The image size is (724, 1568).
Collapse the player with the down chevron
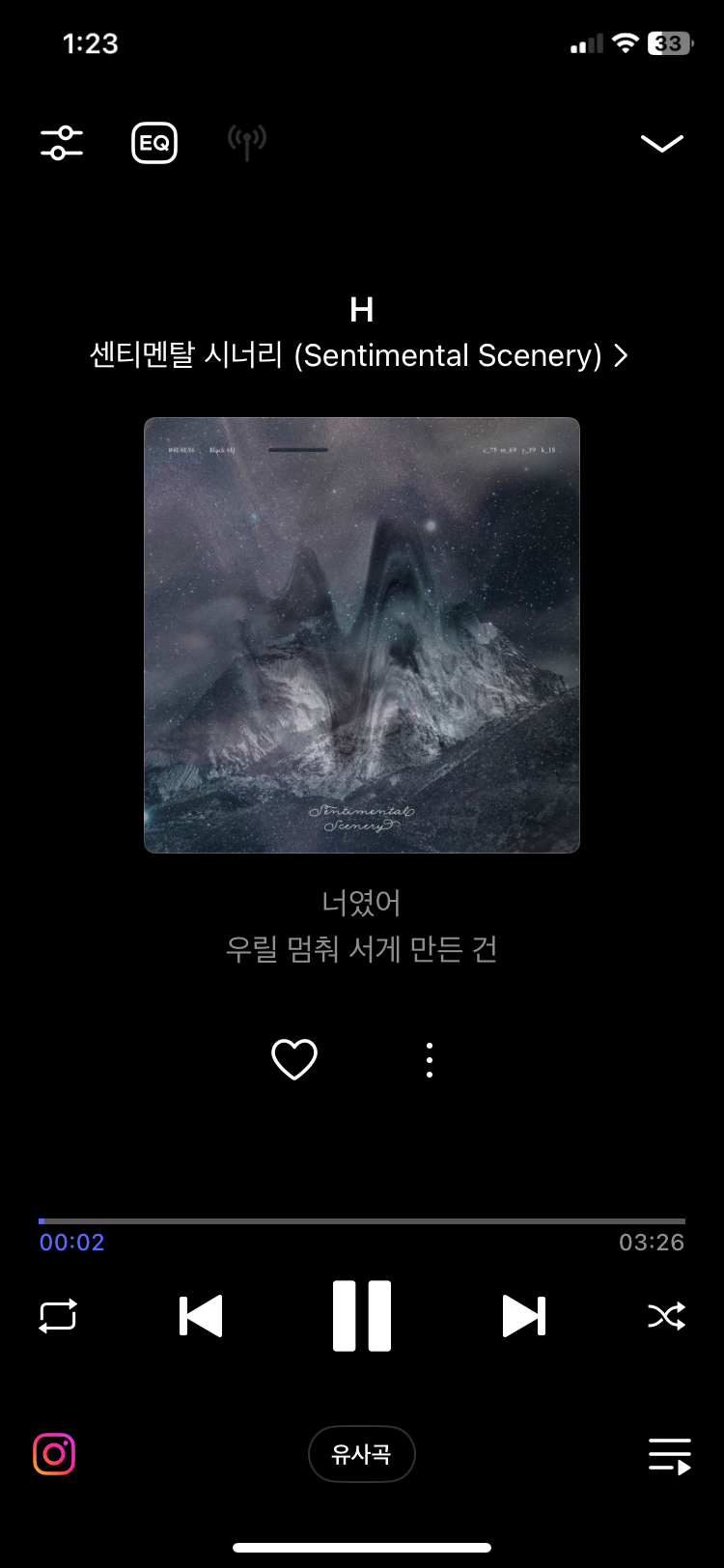coord(662,144)
